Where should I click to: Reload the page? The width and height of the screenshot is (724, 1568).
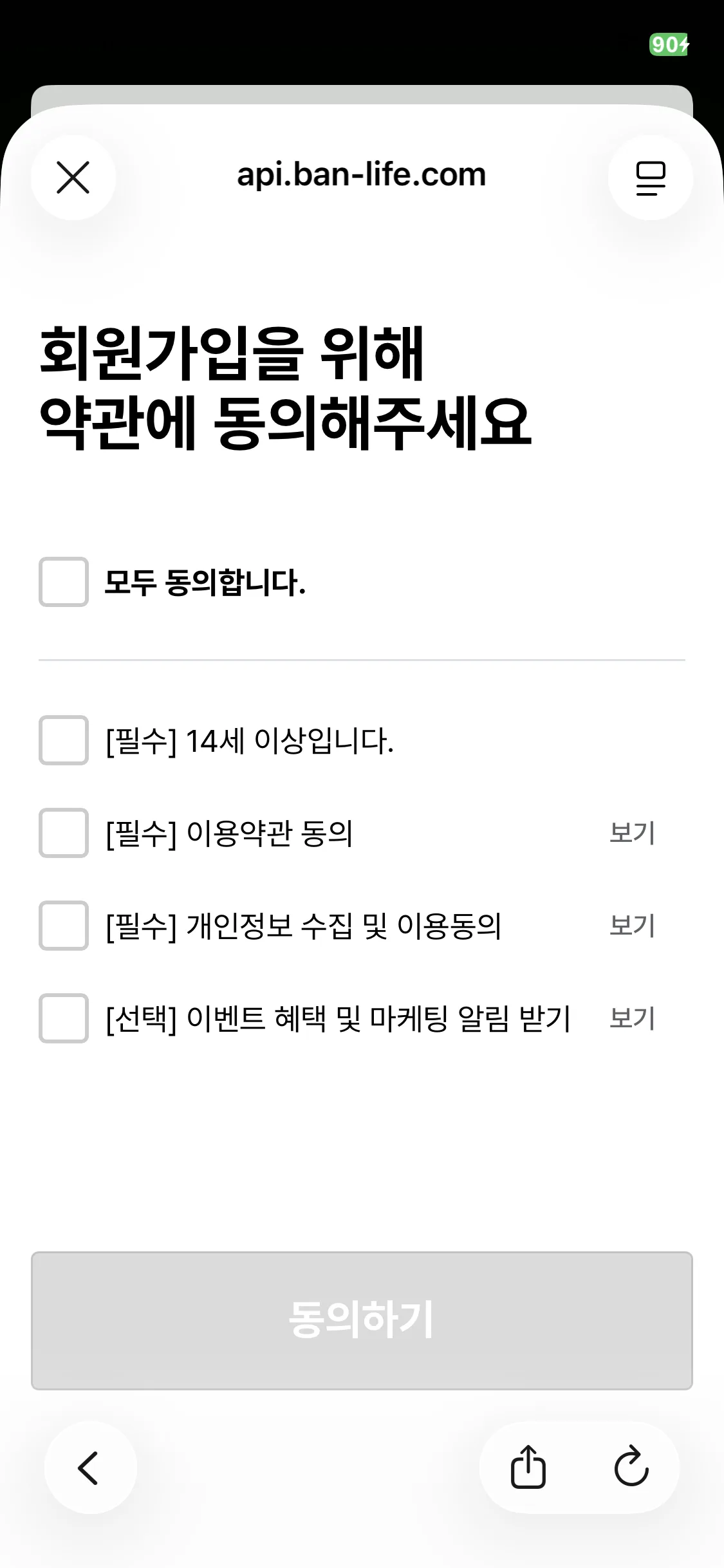[x=631, y=1467]
